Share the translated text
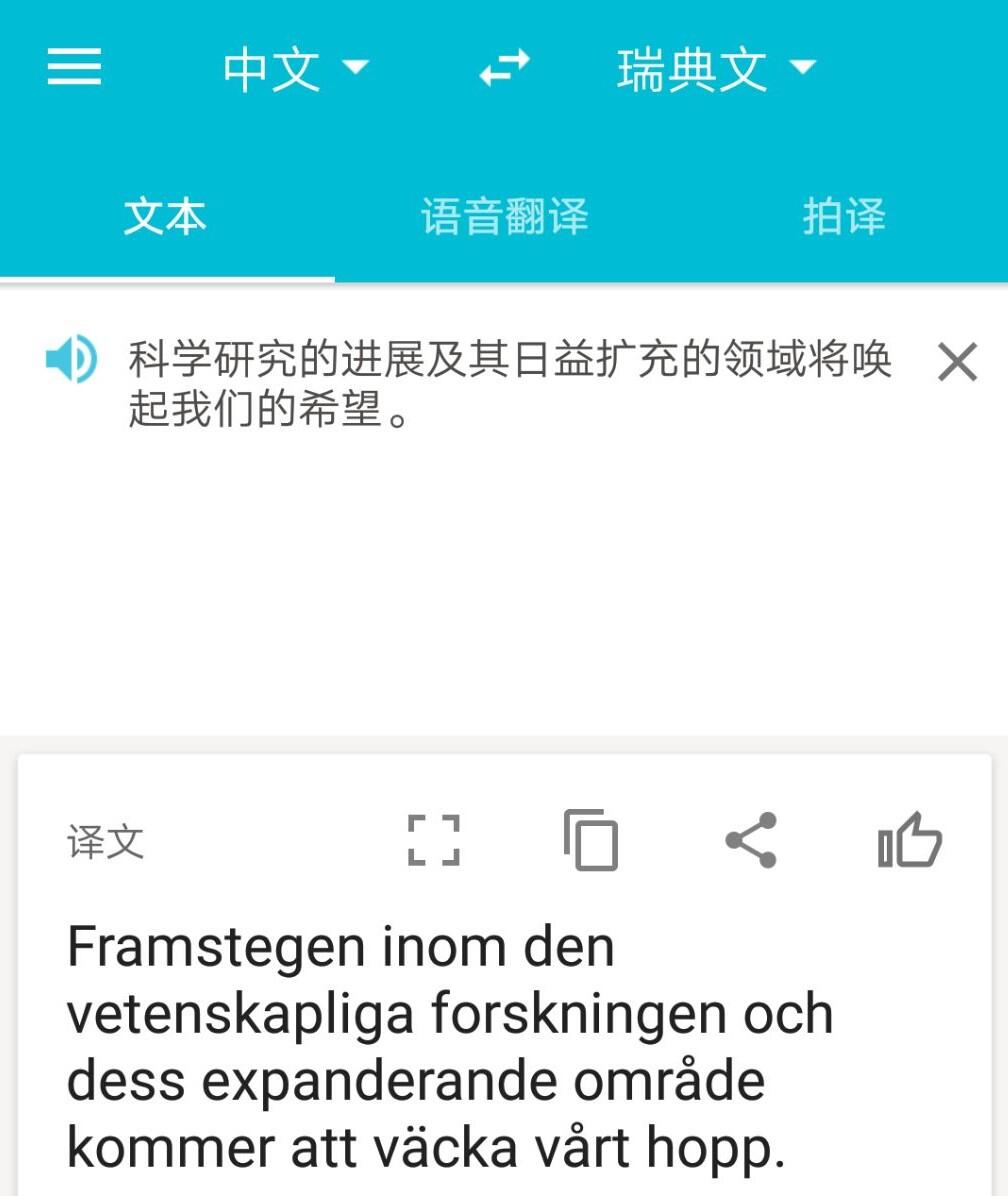The image size is (1008, 1196). click(751, 840)
